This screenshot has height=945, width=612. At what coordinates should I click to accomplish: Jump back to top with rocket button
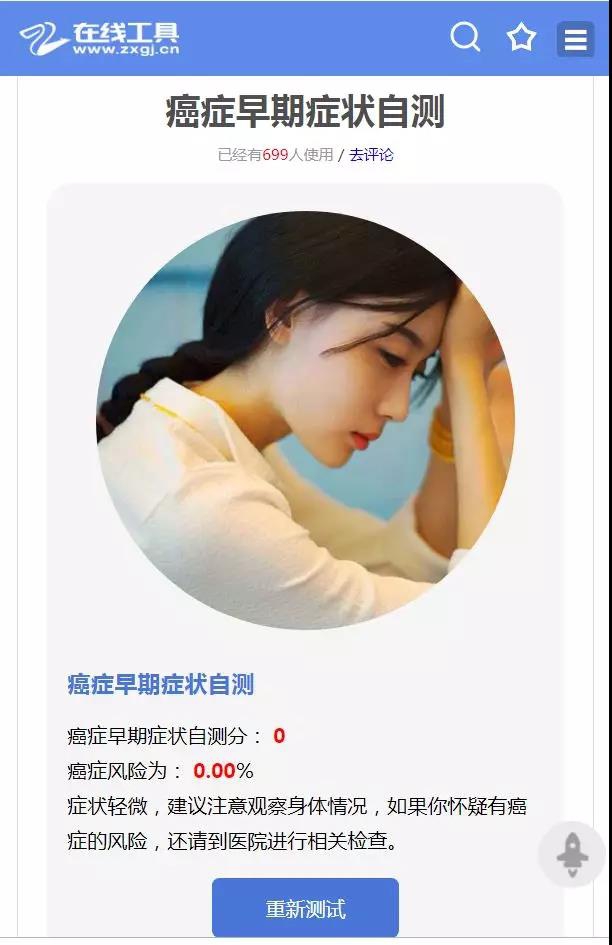click(x=572, y=853)
